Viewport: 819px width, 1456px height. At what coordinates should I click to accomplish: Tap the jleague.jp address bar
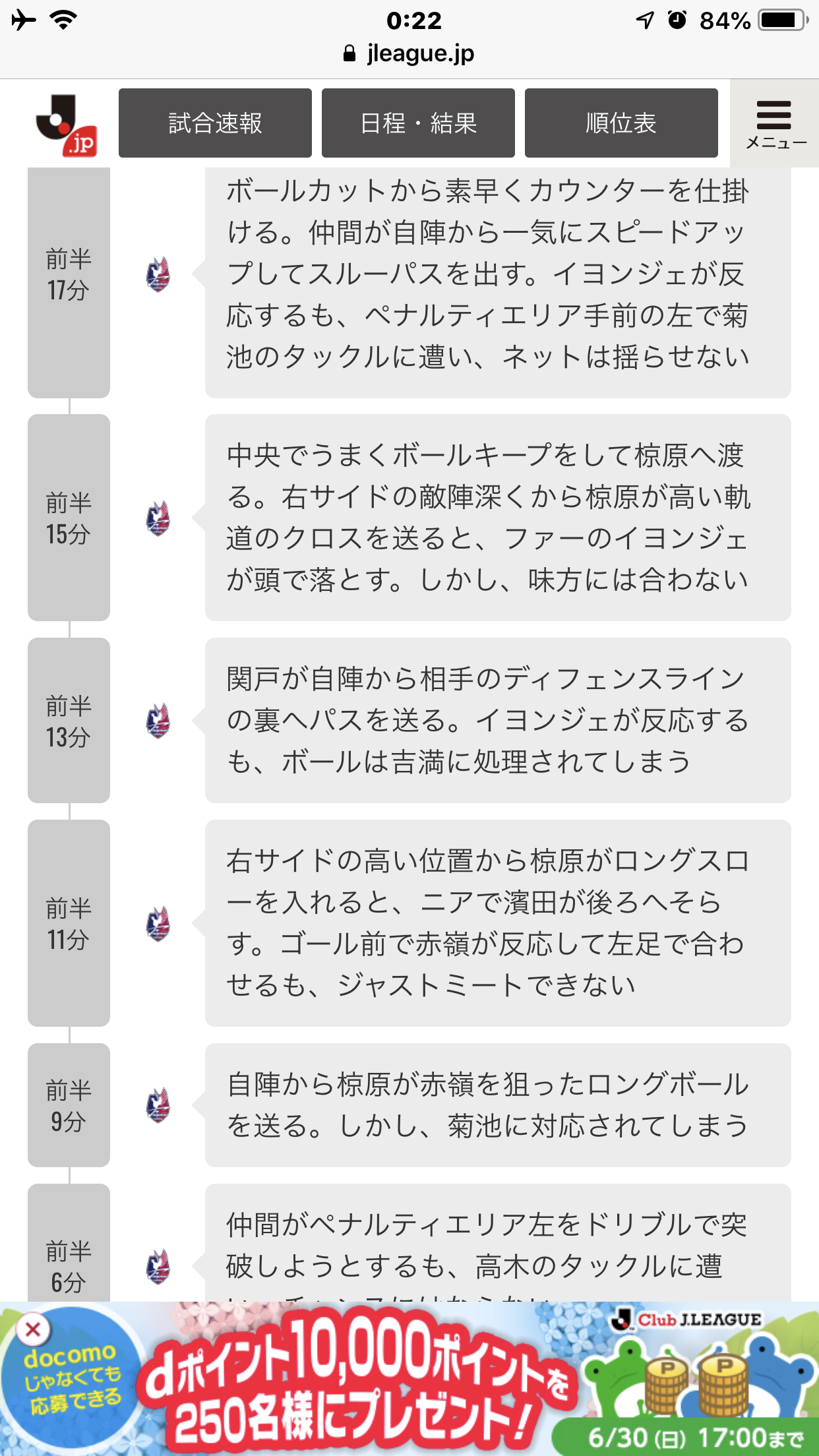tap(409, 53)
